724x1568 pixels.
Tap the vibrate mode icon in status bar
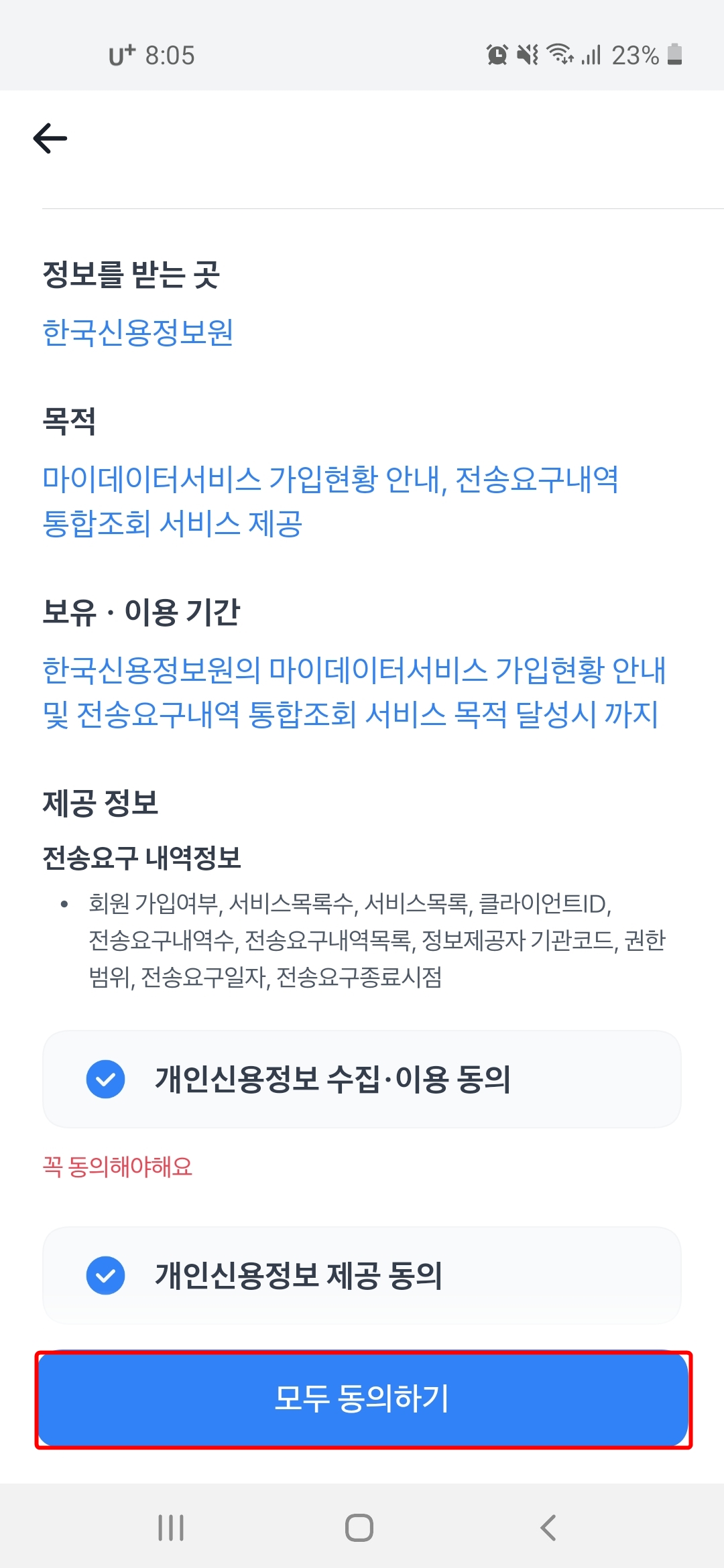[x=529, y=55]
